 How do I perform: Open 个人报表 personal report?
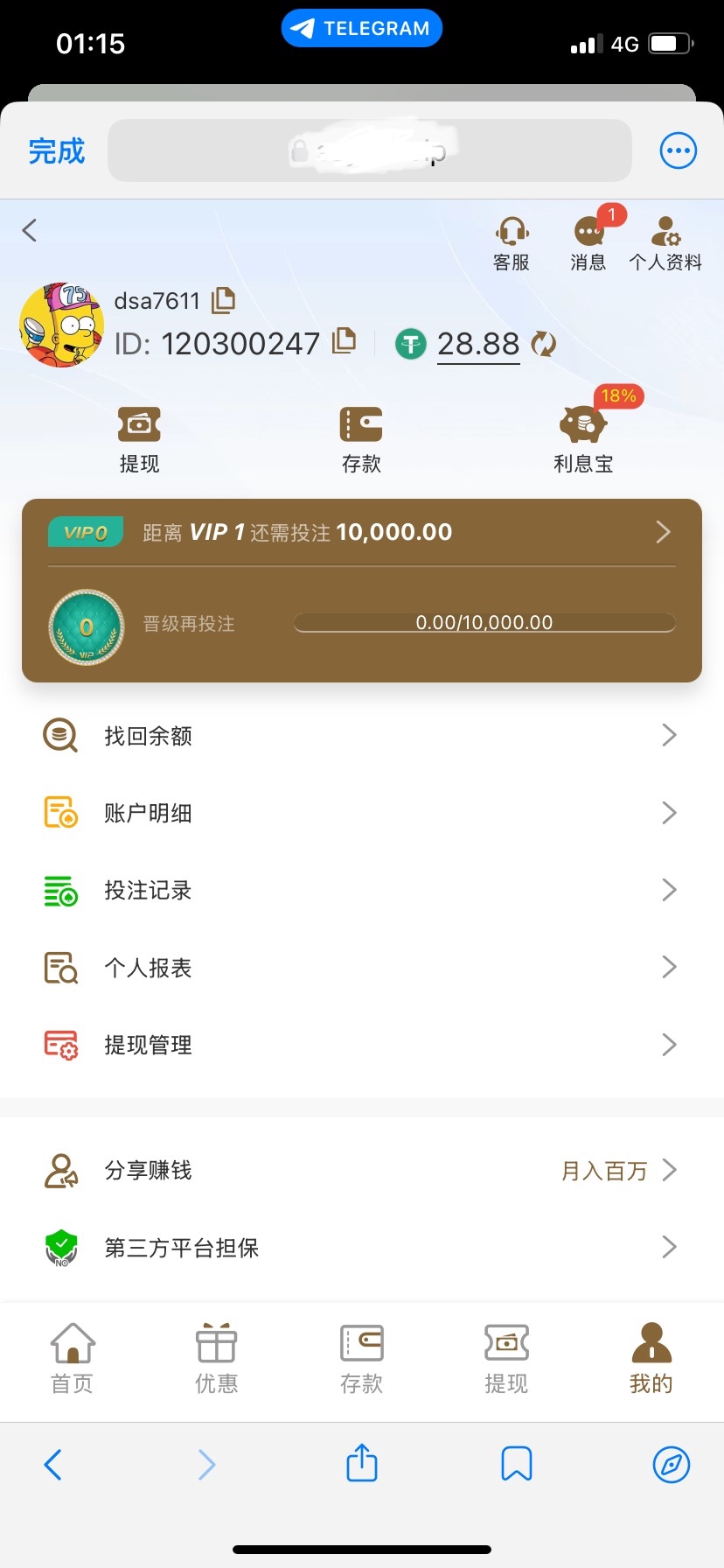(362, 968)
